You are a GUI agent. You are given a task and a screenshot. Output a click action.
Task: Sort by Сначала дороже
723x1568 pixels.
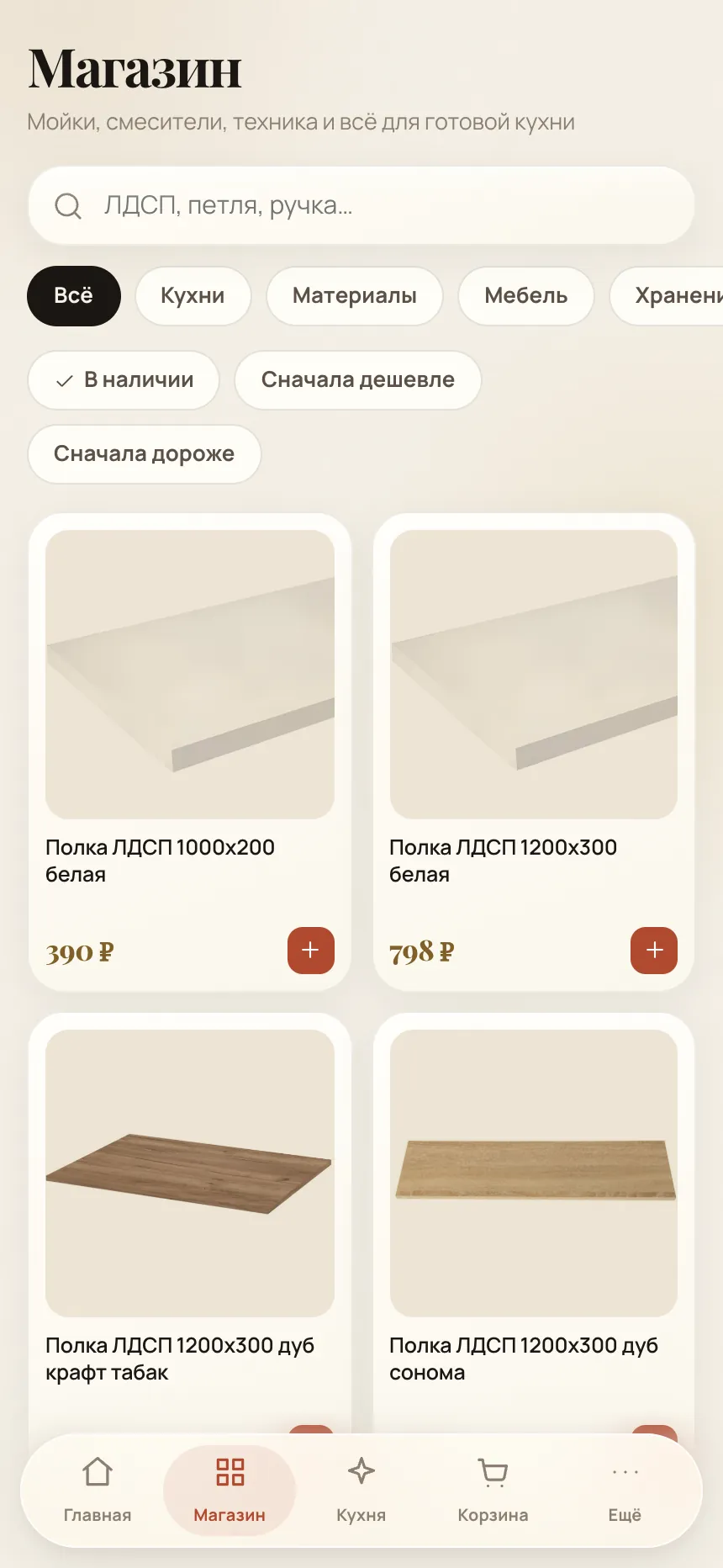[145, 454]
